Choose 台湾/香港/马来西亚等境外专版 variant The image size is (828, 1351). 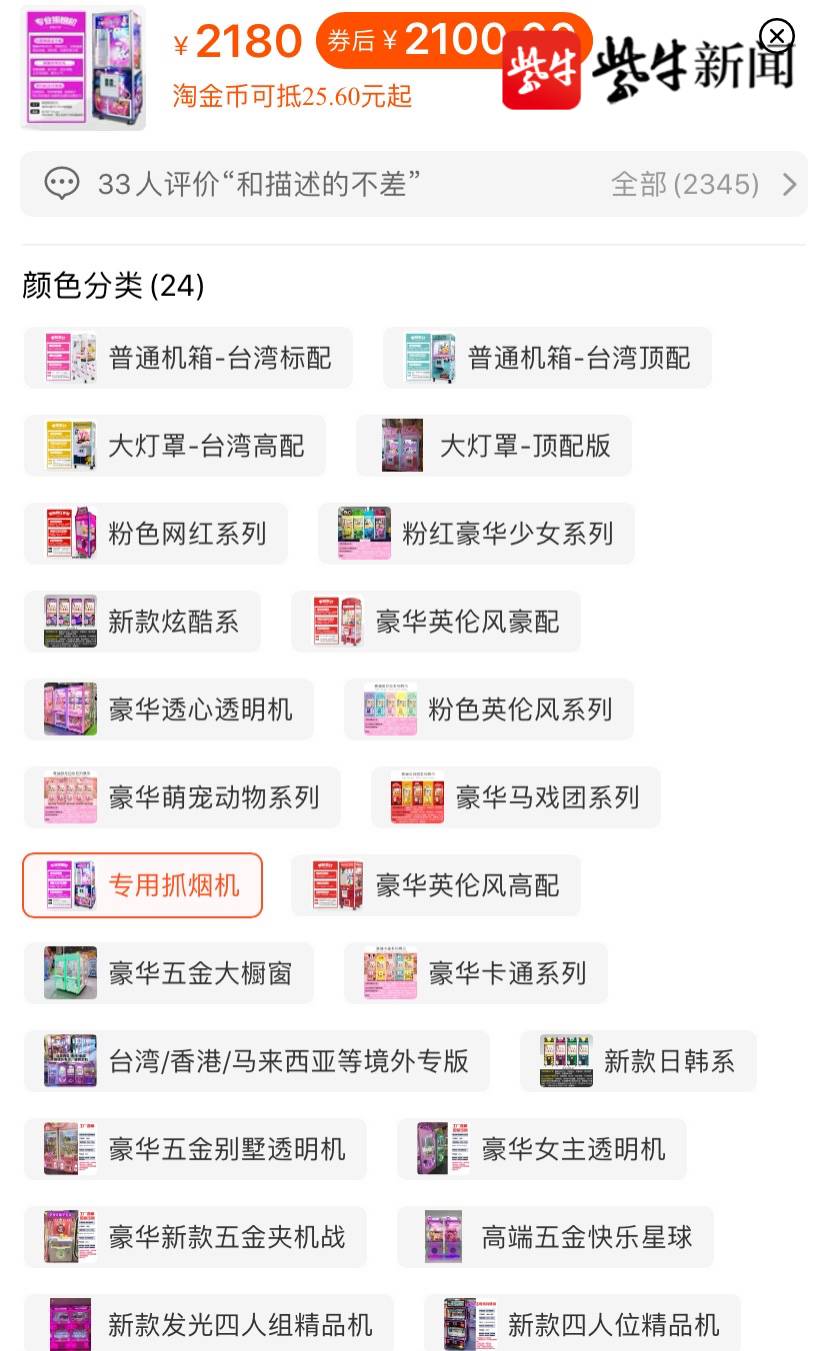coord(257,1062)
